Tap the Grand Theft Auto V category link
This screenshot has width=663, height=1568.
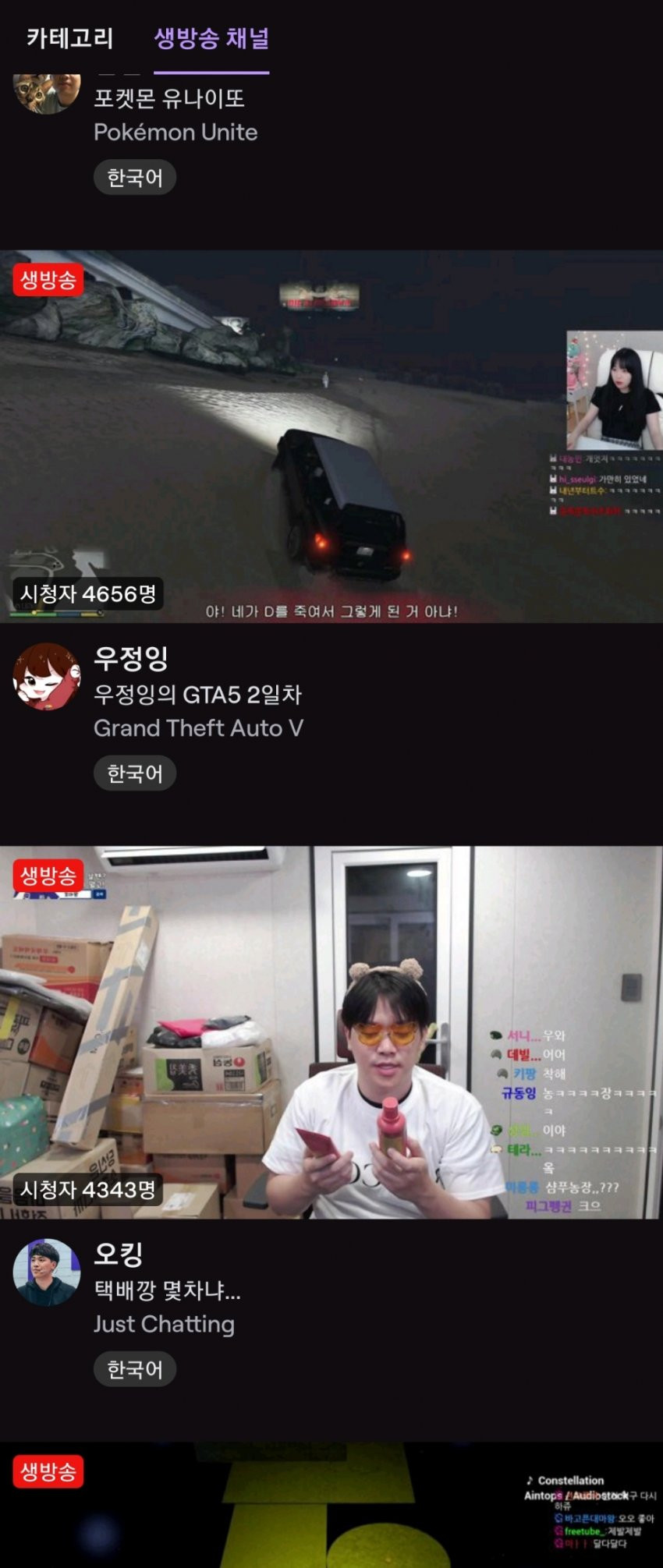point(198,727)
